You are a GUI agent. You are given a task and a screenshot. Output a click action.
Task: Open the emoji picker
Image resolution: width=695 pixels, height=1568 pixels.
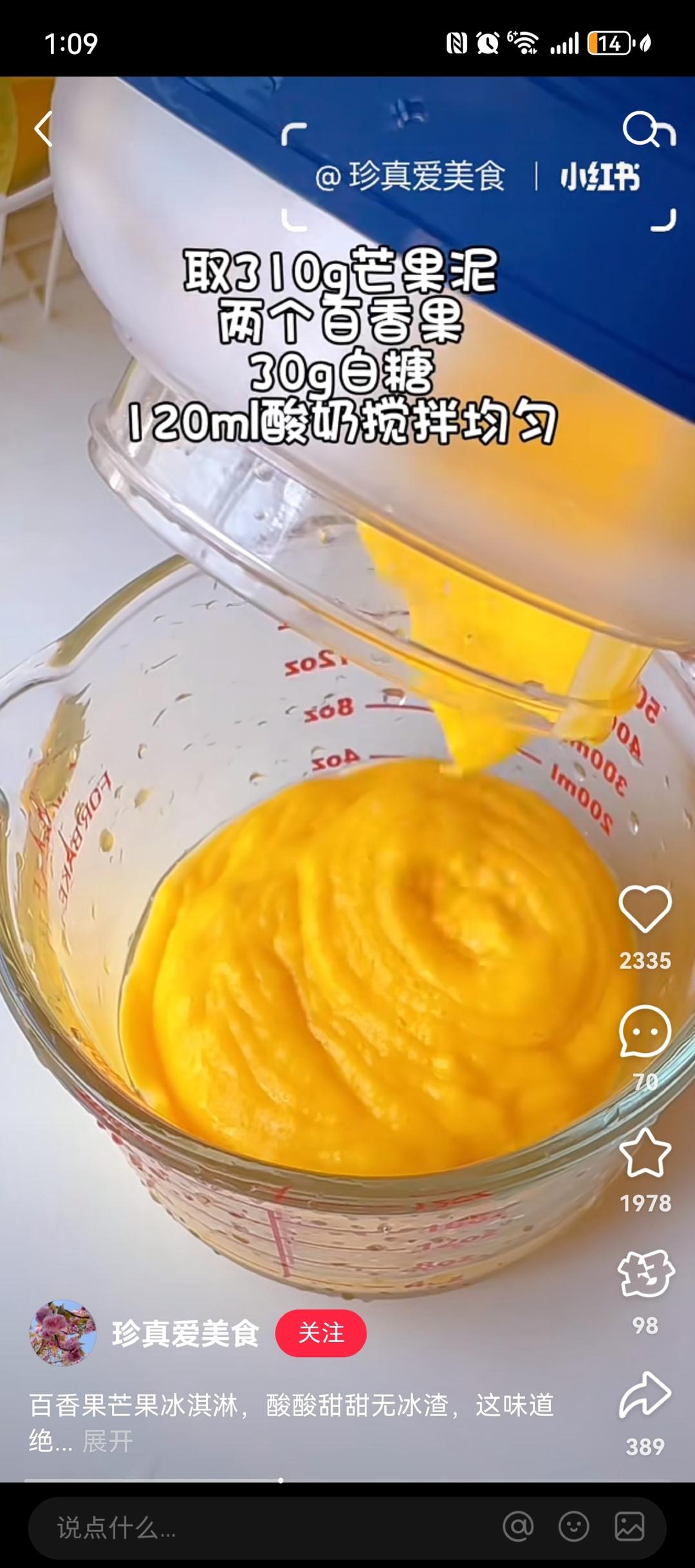point(573,1527)
